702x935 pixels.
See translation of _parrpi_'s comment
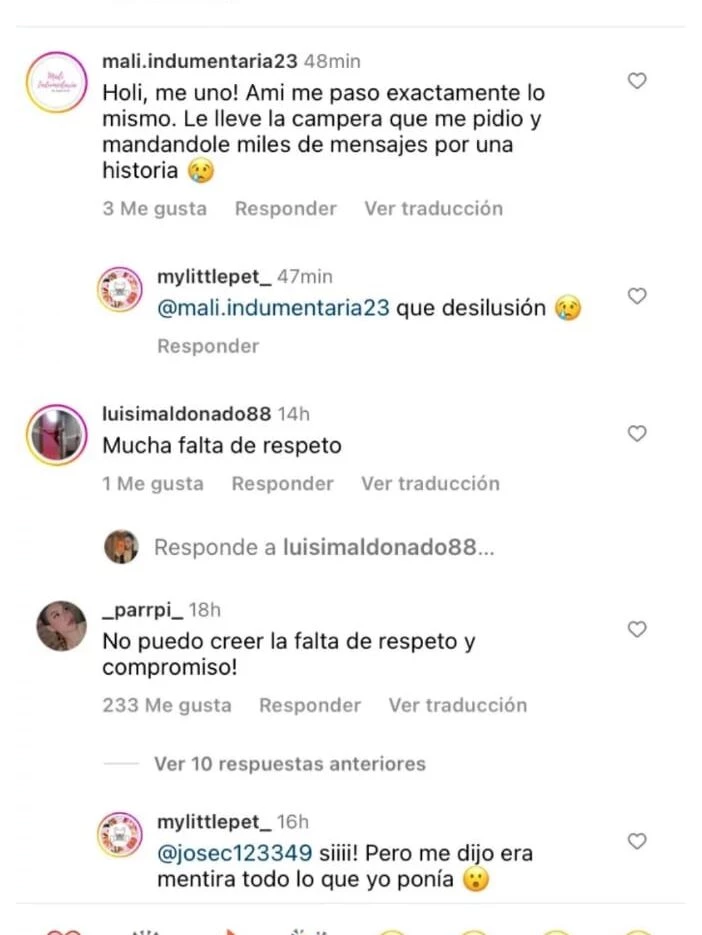point(457,705)
